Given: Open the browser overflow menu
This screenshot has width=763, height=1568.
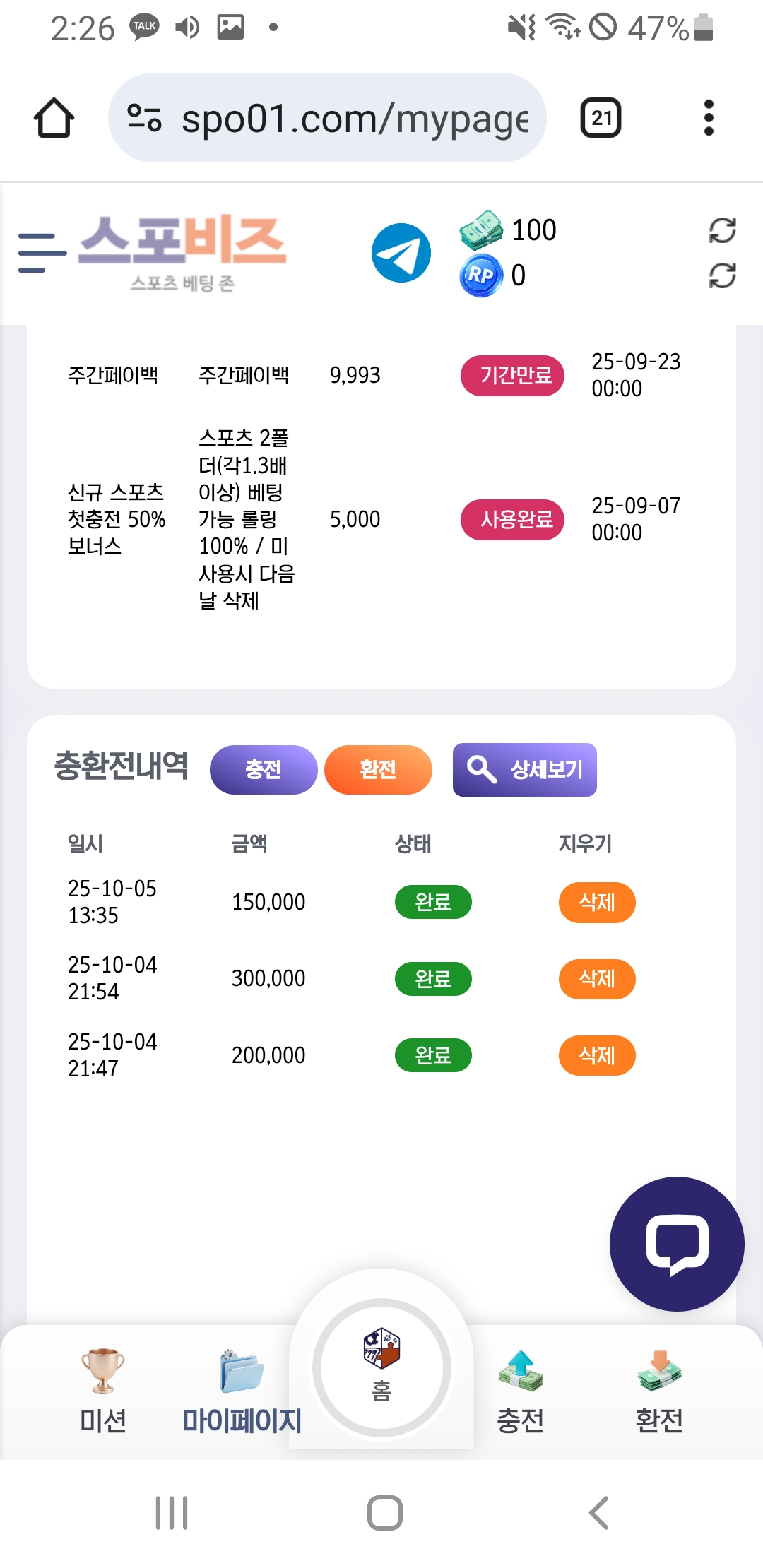Looking at the screenshot, I should (x=709, y=118).
